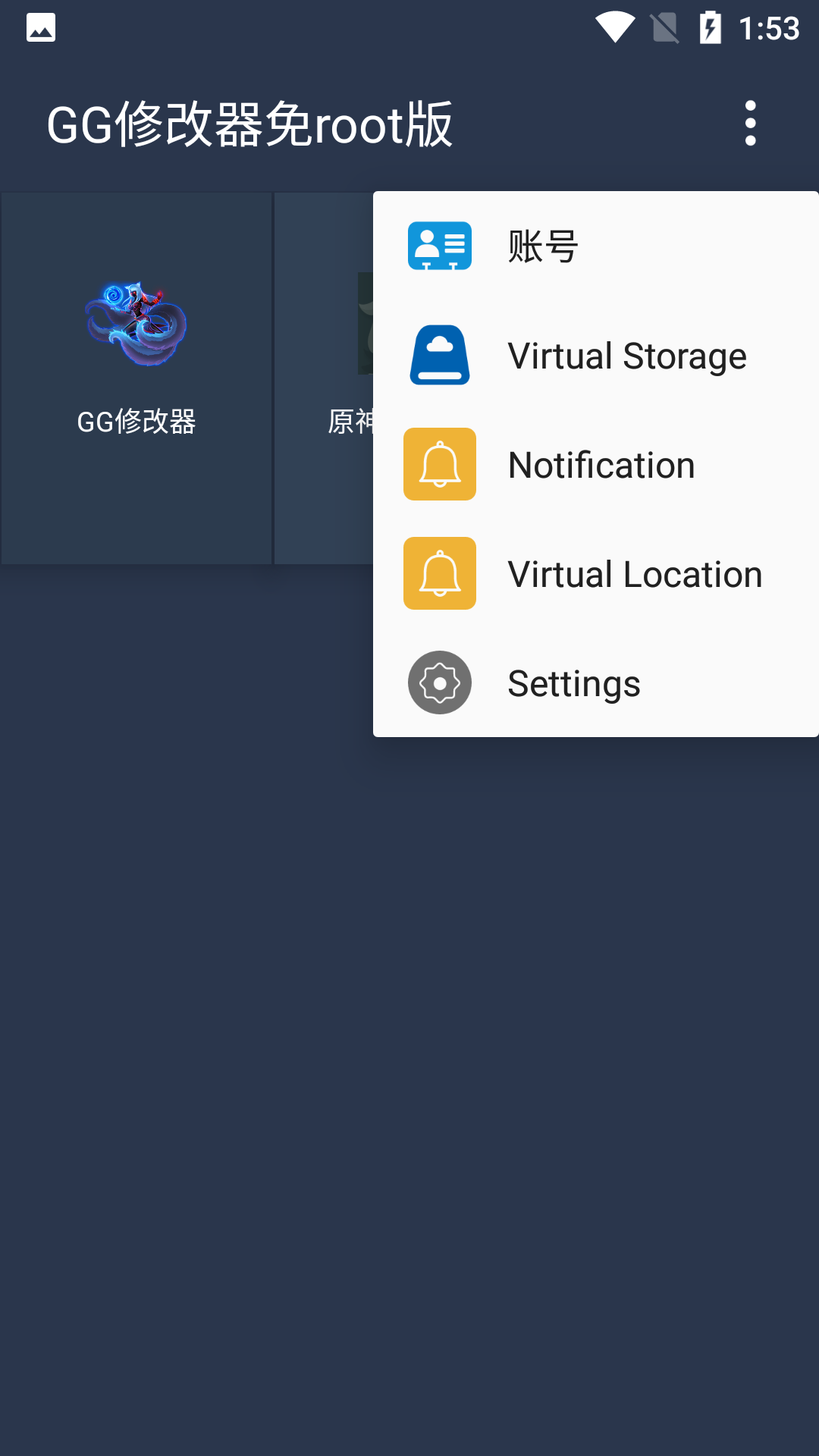This screenshot has height=1456, width=819.
Task: Click the gray Settings gear icon
Action: (x=439, y=682)
